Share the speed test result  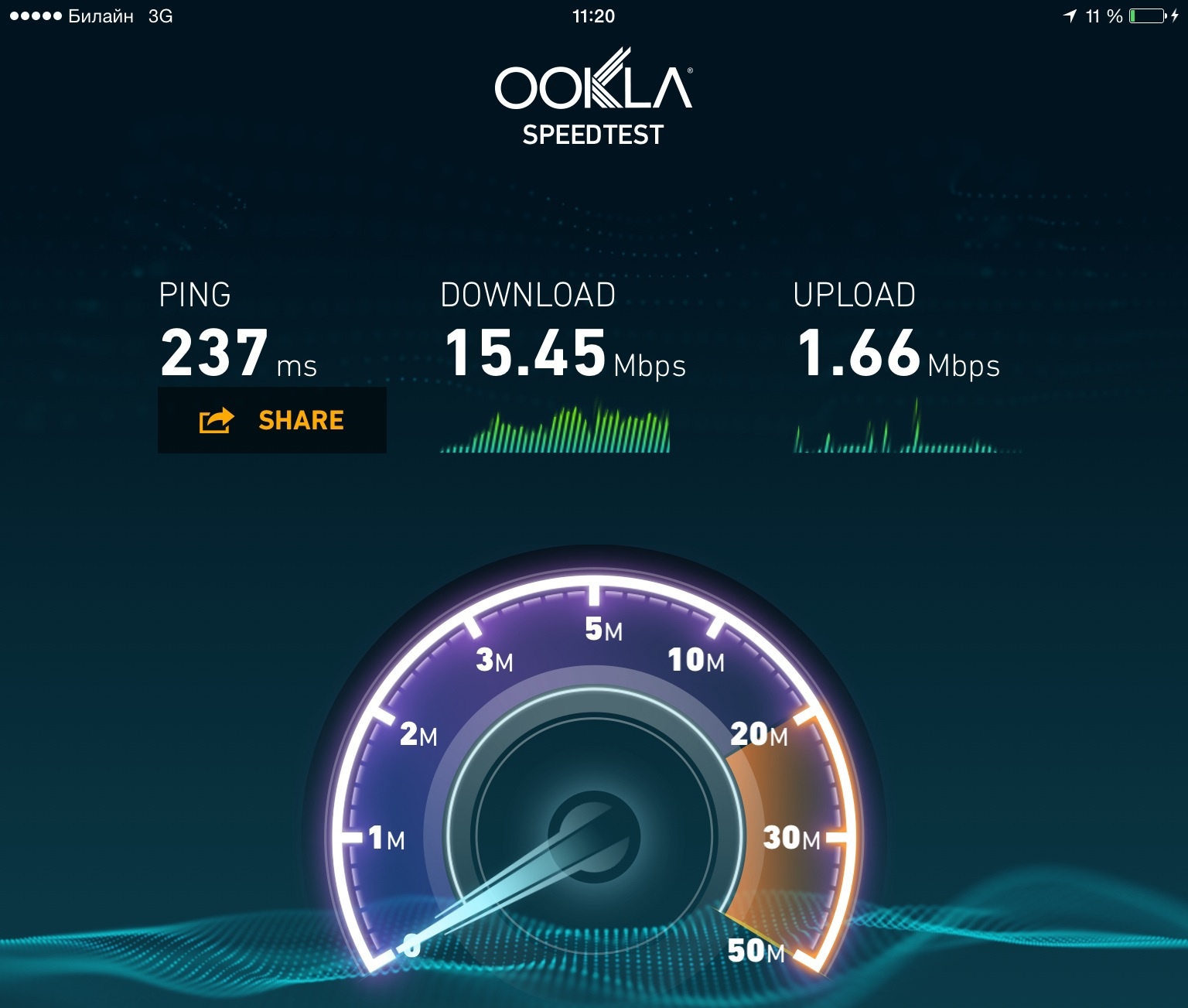(x=271, y=420)
